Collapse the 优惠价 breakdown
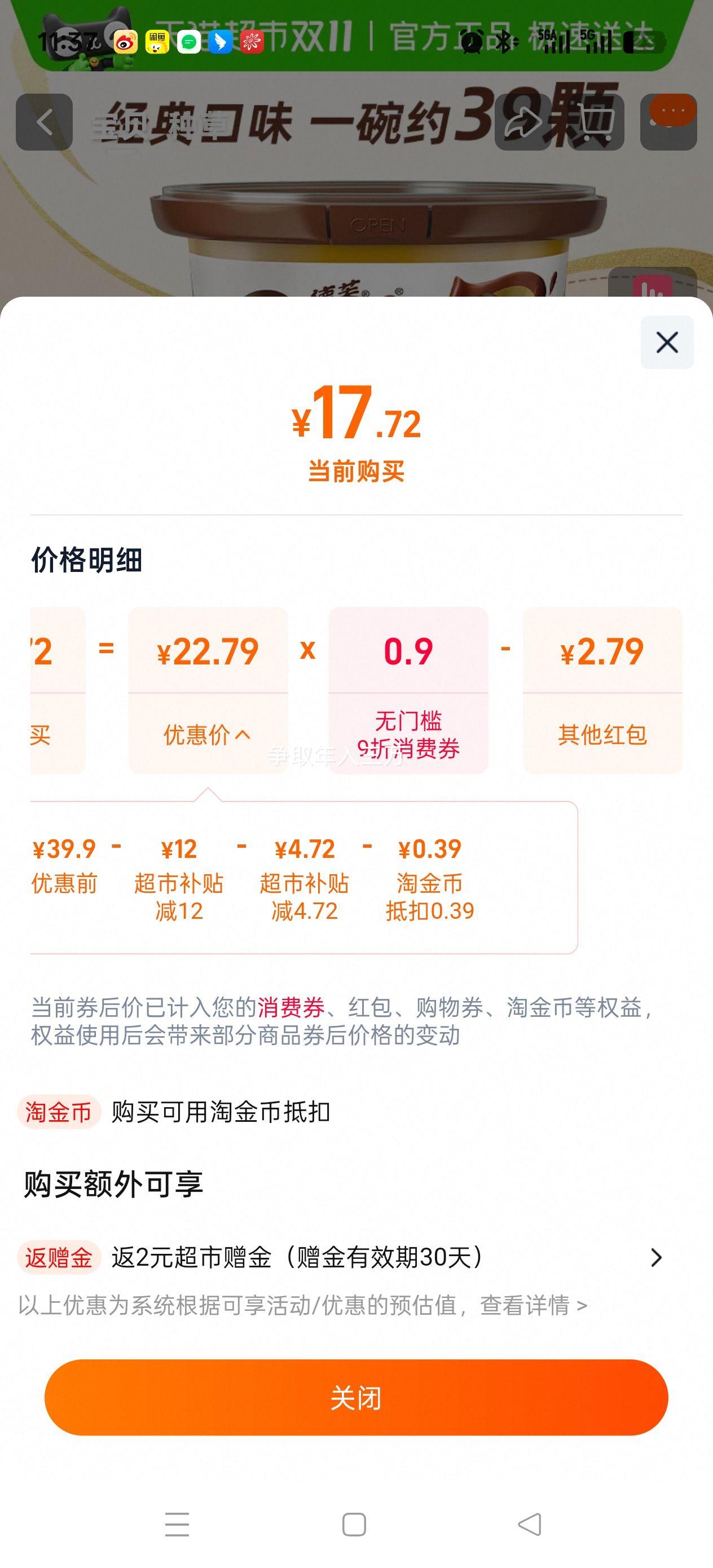 coord(208,735)
